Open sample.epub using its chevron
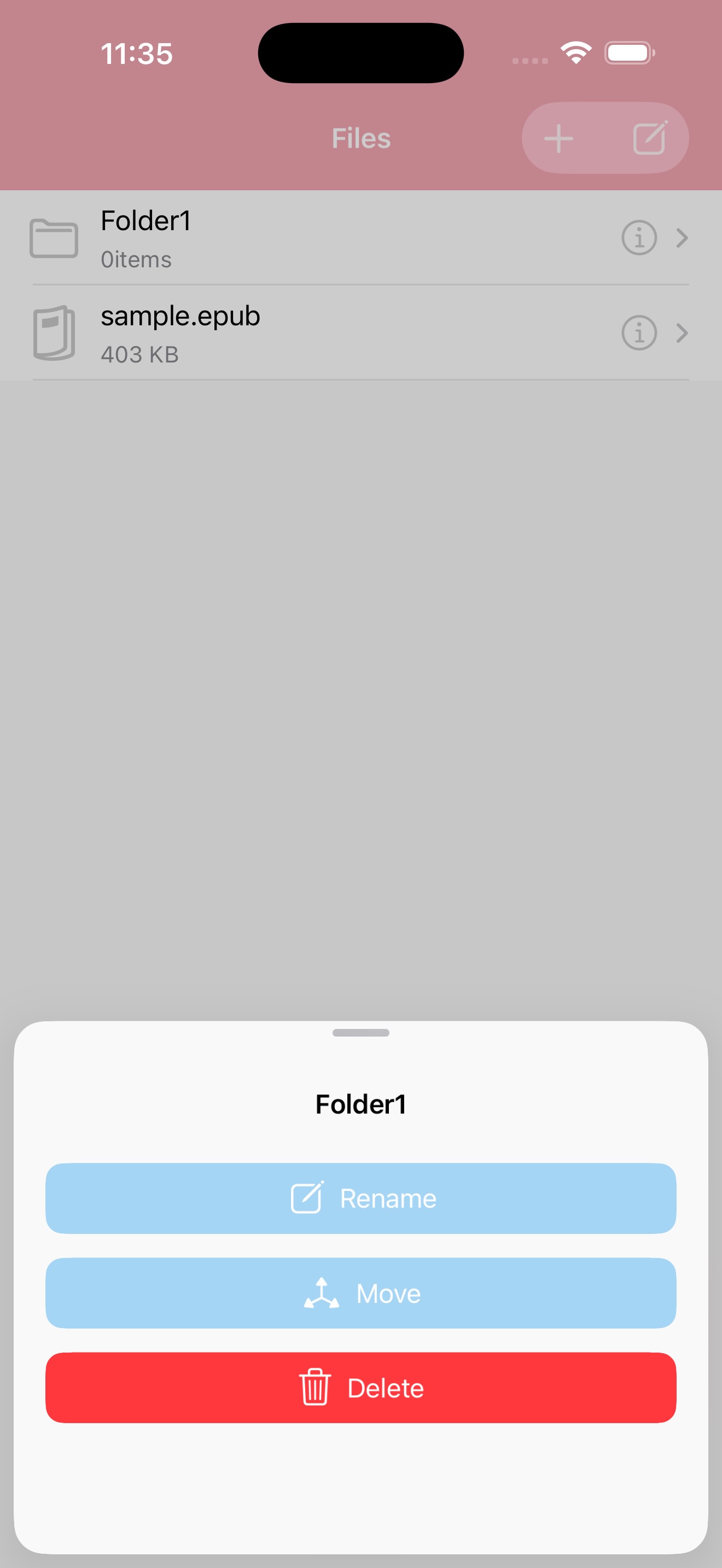 pyautogui.click(x=682, y=333)
